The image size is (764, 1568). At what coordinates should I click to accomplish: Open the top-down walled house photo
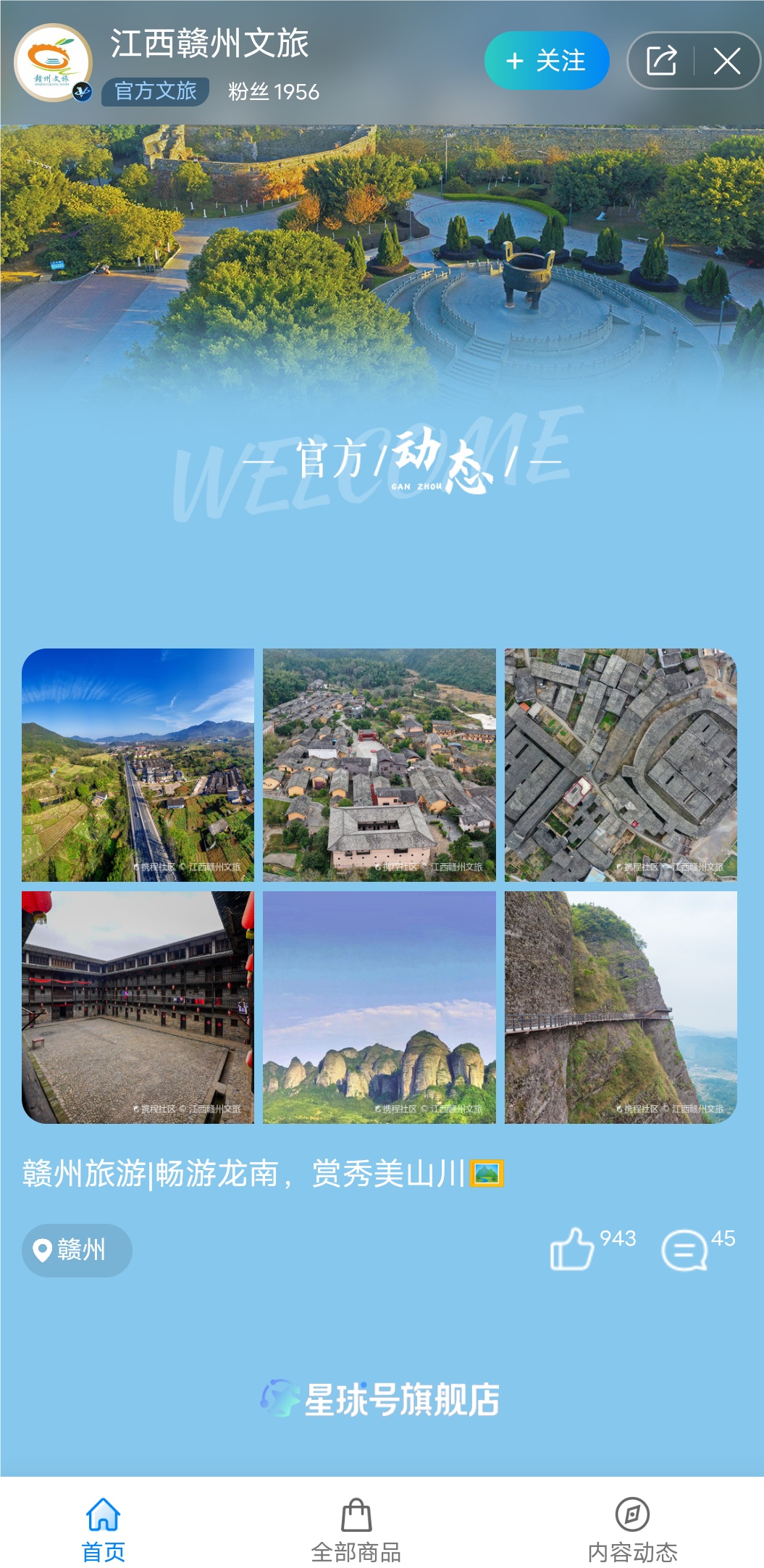pos(621,764)
